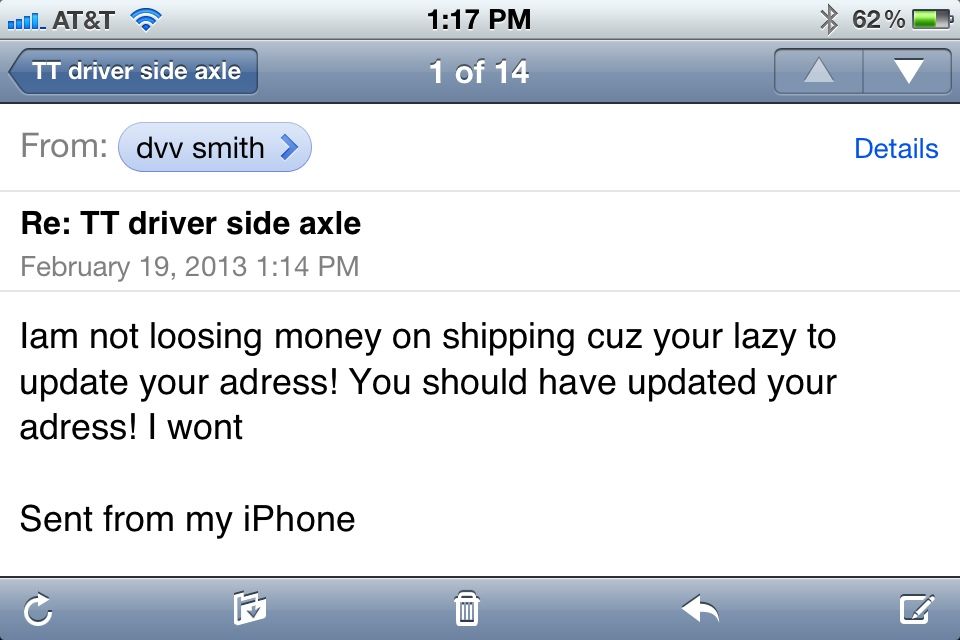Image resolution: width=960 pixels, height=640 pixels.
Task: Show message Details
Action: 896,149
